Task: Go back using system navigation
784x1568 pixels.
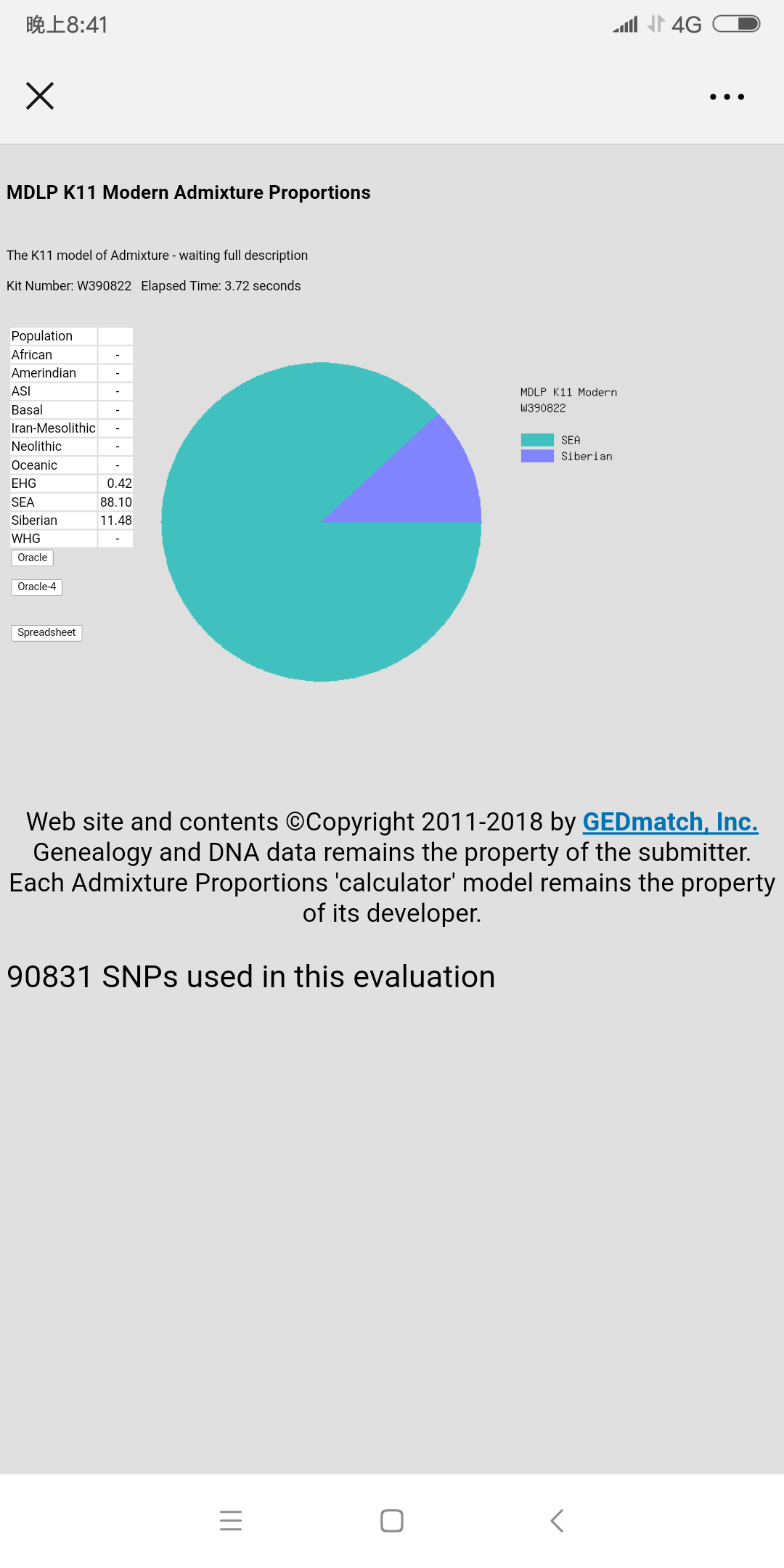Action: tap(557, 1520)
